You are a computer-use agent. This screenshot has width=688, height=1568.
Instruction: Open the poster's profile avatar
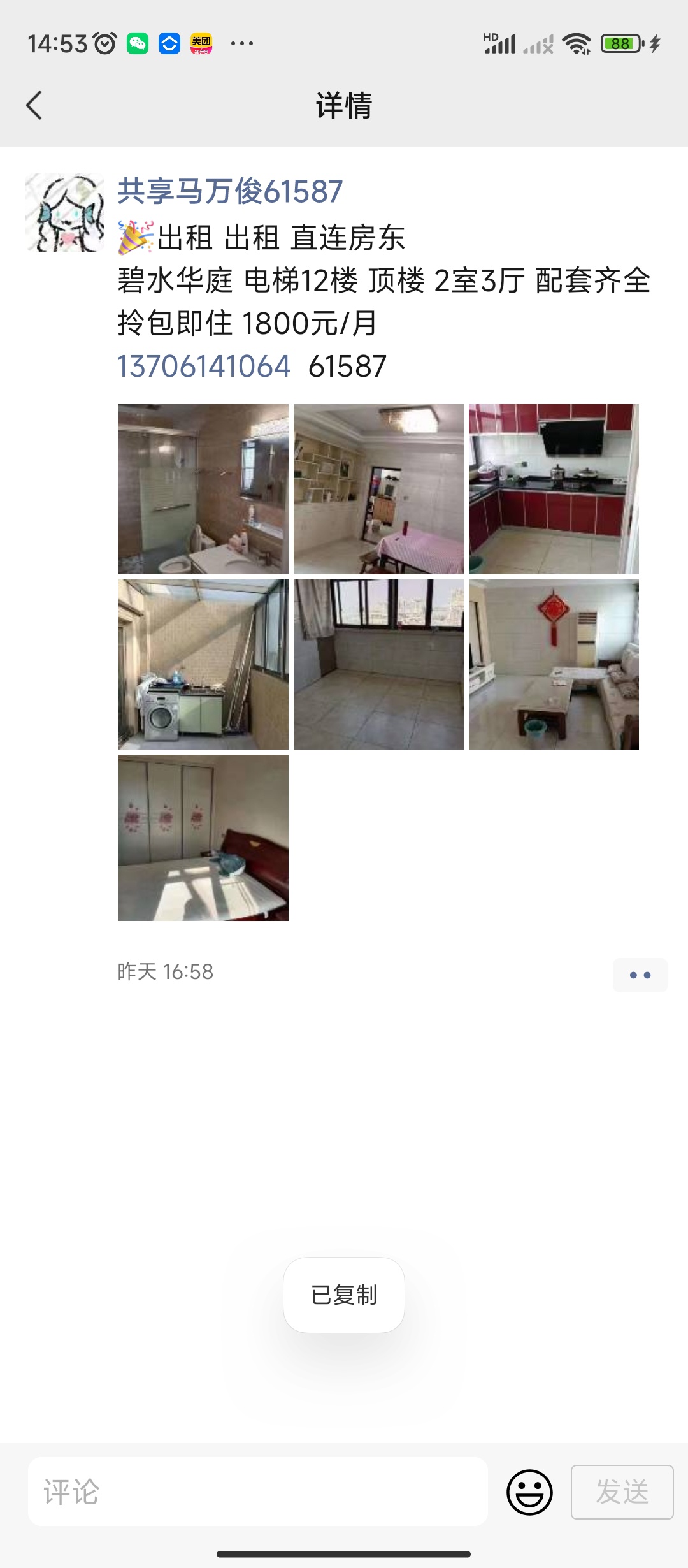[x=65, y=212]
